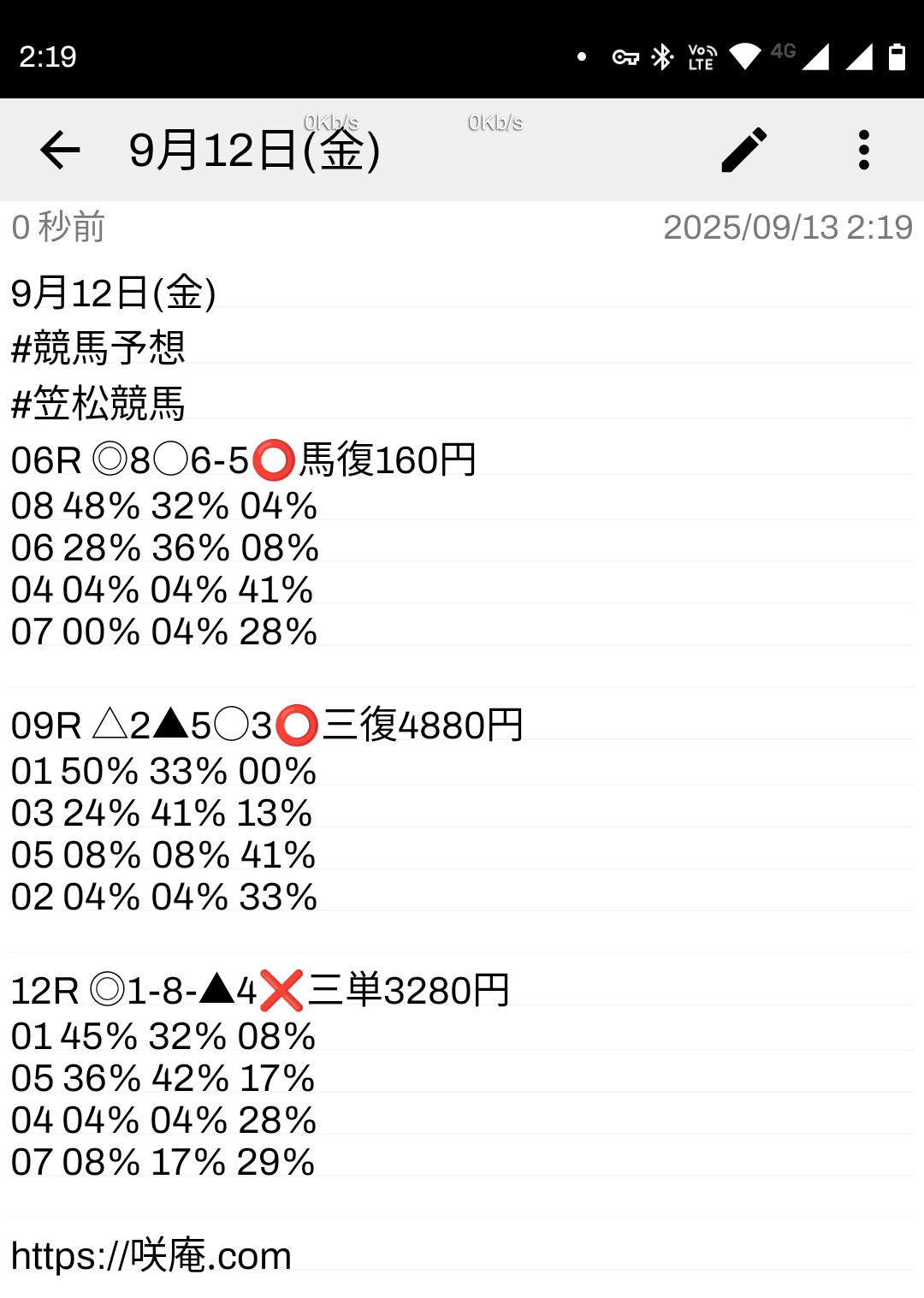Edit this note with the pencil icon
The image size is (924, 1298).
click(x=743, y=150)
